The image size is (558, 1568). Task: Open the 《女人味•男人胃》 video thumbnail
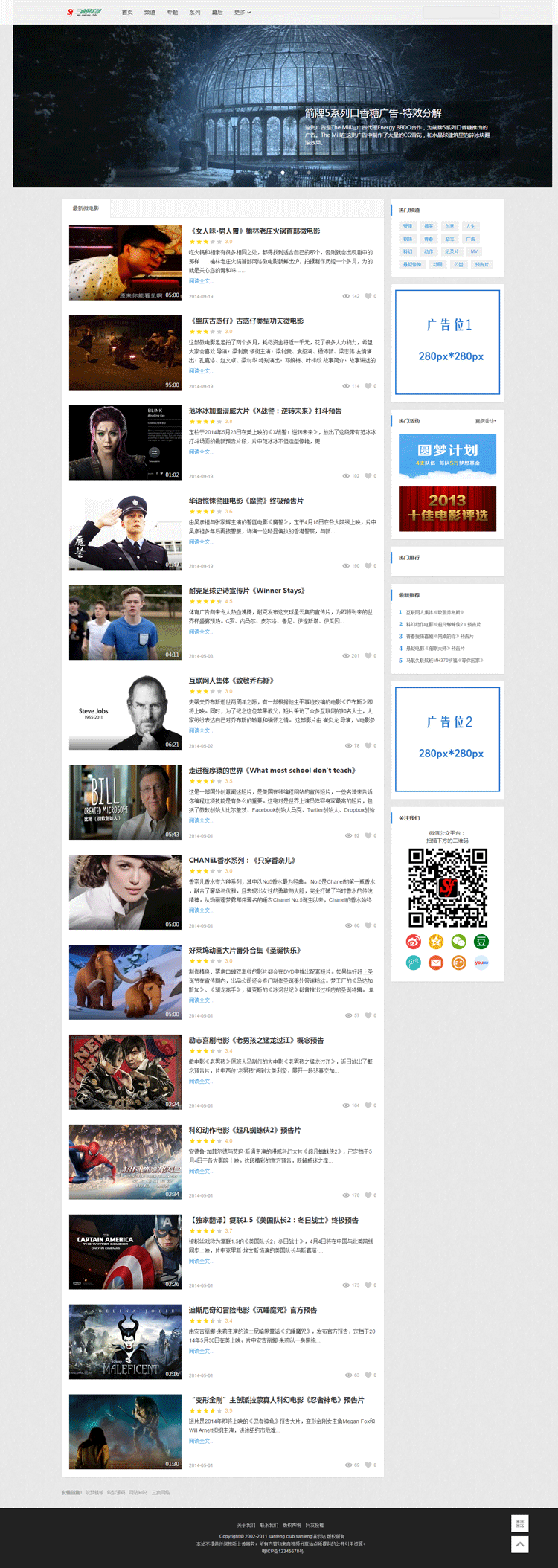[125, 263]
